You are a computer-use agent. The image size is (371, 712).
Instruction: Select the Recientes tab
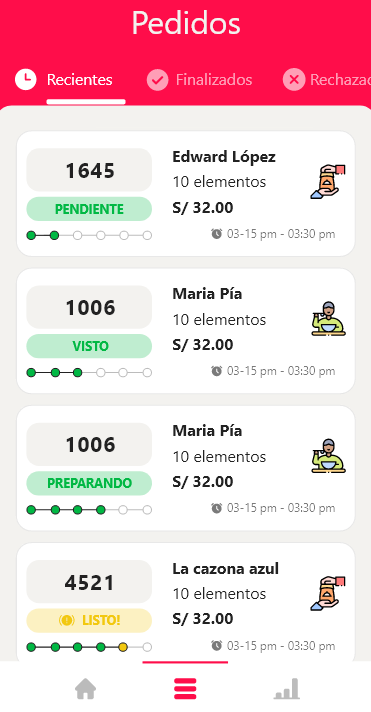pyautogui.click(x=64, y=80)
